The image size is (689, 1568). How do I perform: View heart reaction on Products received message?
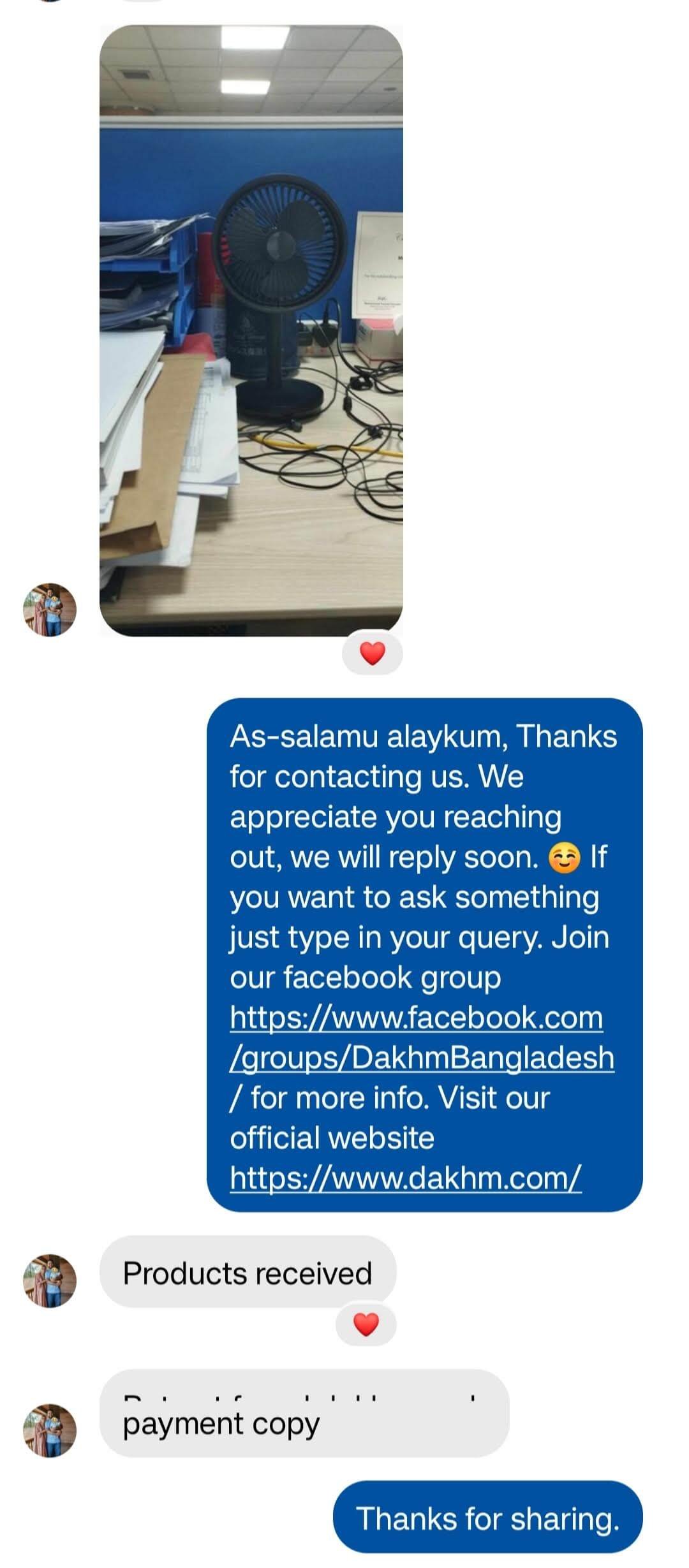(366, 1324)
